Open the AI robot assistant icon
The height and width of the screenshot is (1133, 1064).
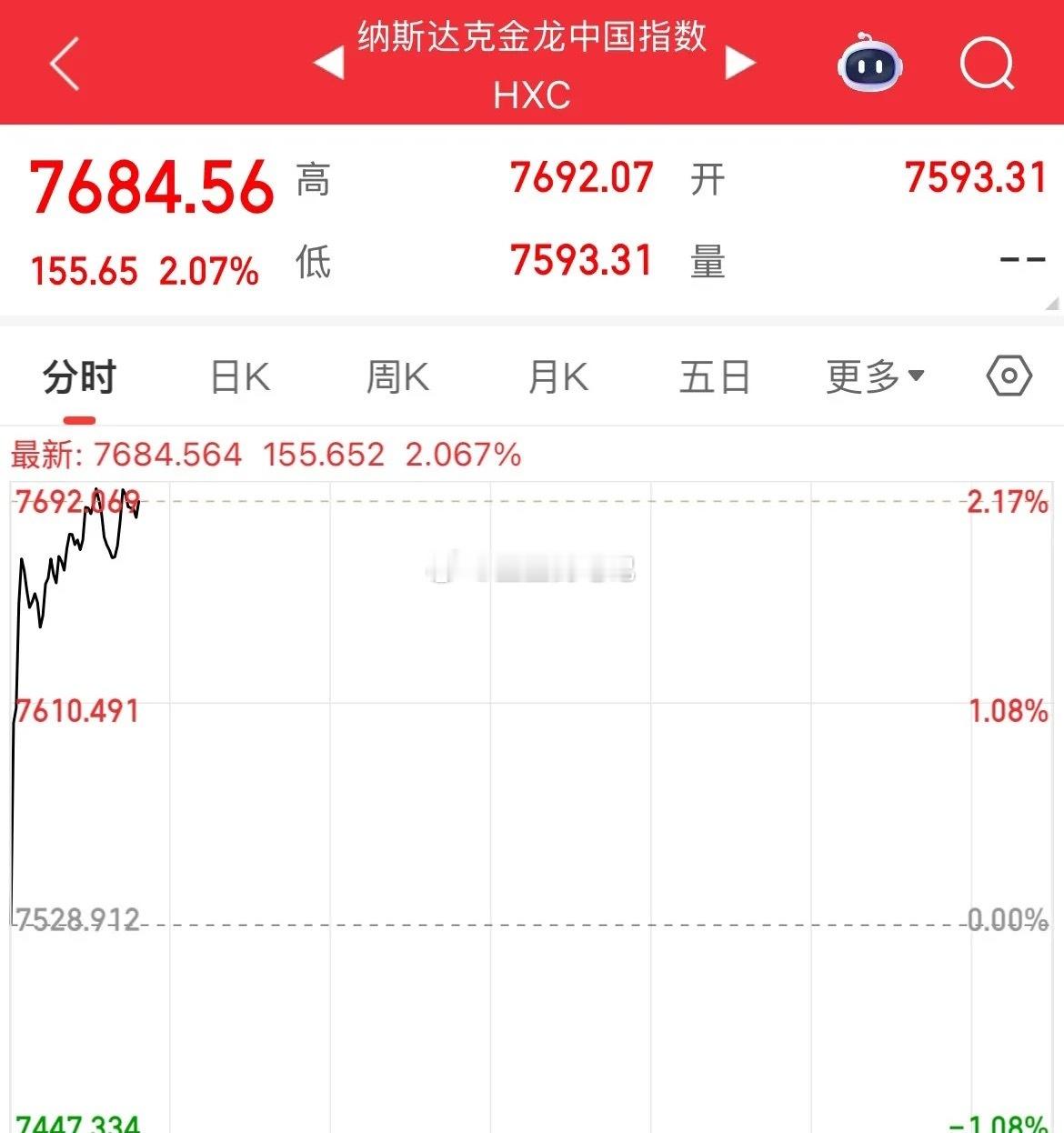870,65
